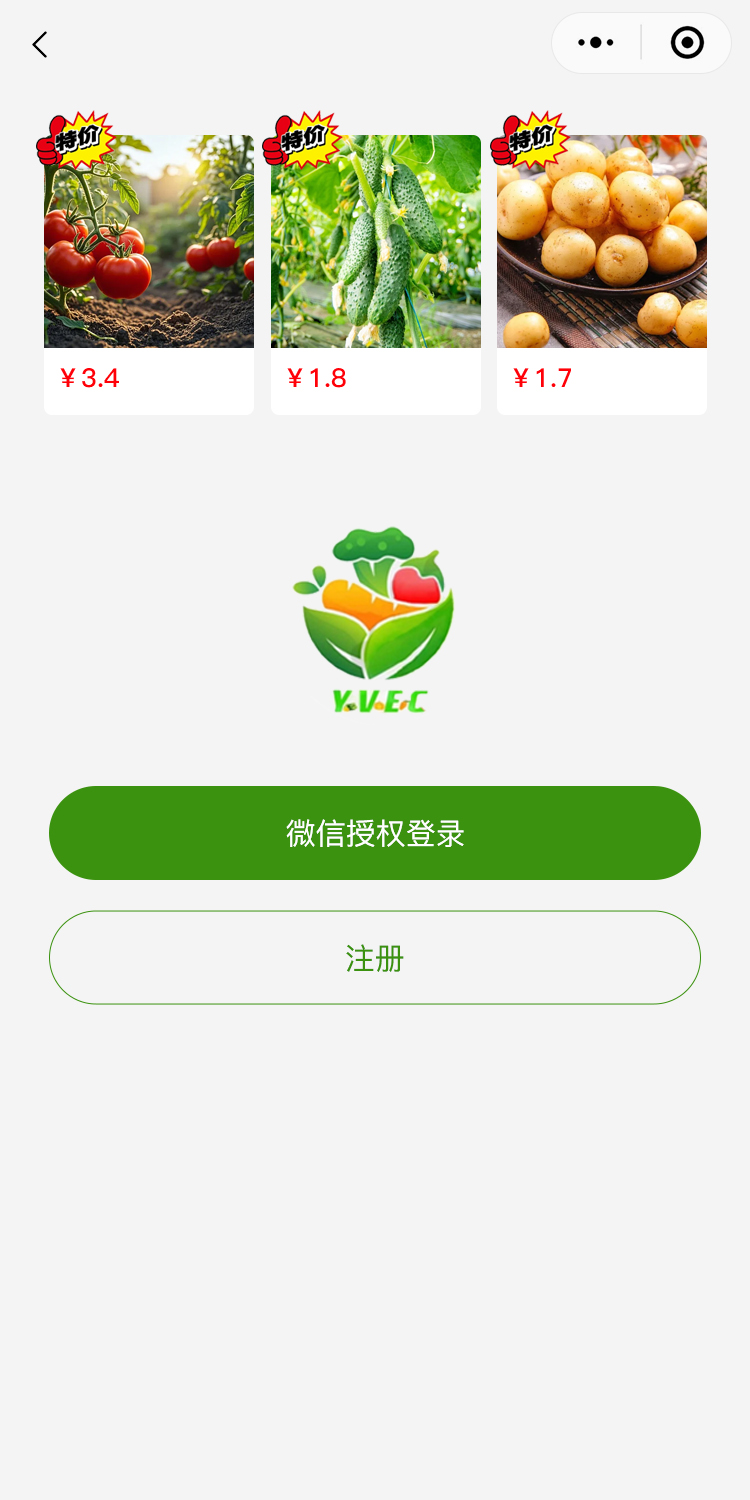Screen dimensions: 750x1500
Task: Log in with 微信授权登录 button
Action: (x=375, y=833)
